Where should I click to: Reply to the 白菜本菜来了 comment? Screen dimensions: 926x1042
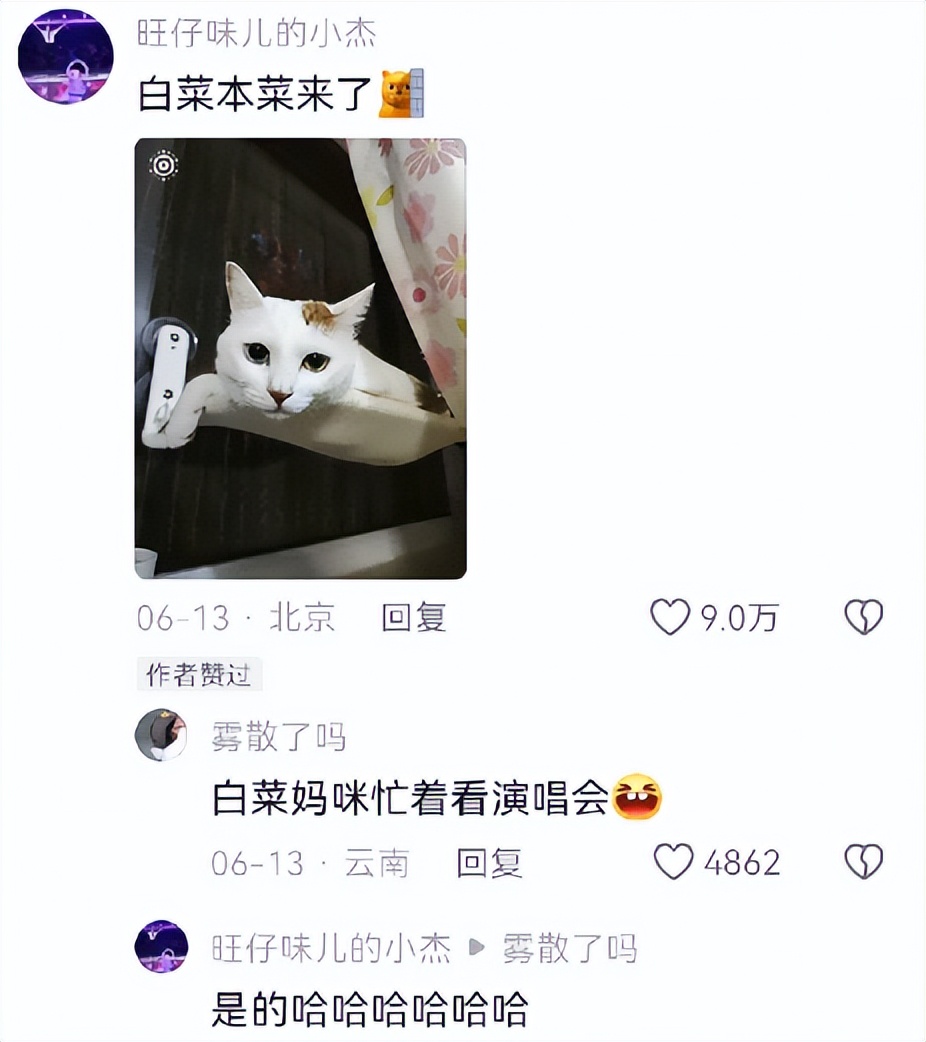click(x=413, y=618)
